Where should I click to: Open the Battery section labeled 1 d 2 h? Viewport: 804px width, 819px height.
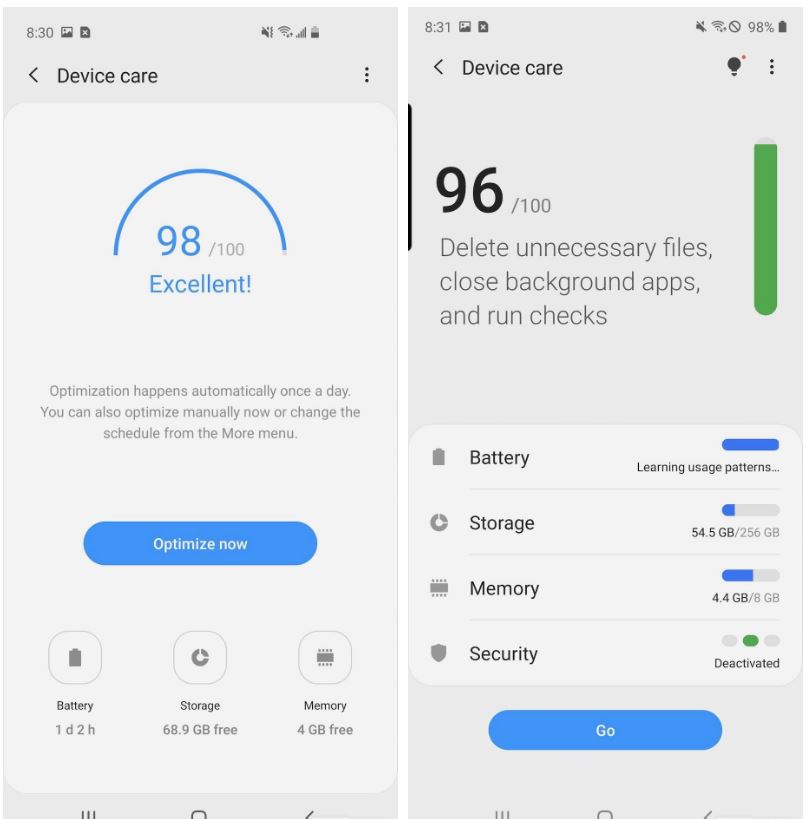(76, 690)
